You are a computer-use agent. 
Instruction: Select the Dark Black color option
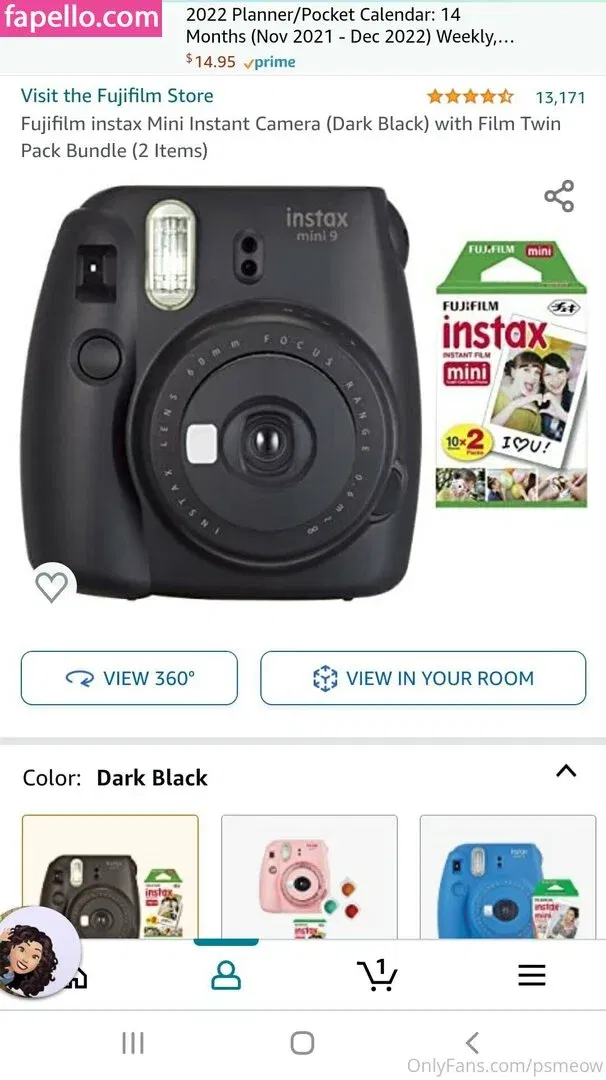click(110, 877)
